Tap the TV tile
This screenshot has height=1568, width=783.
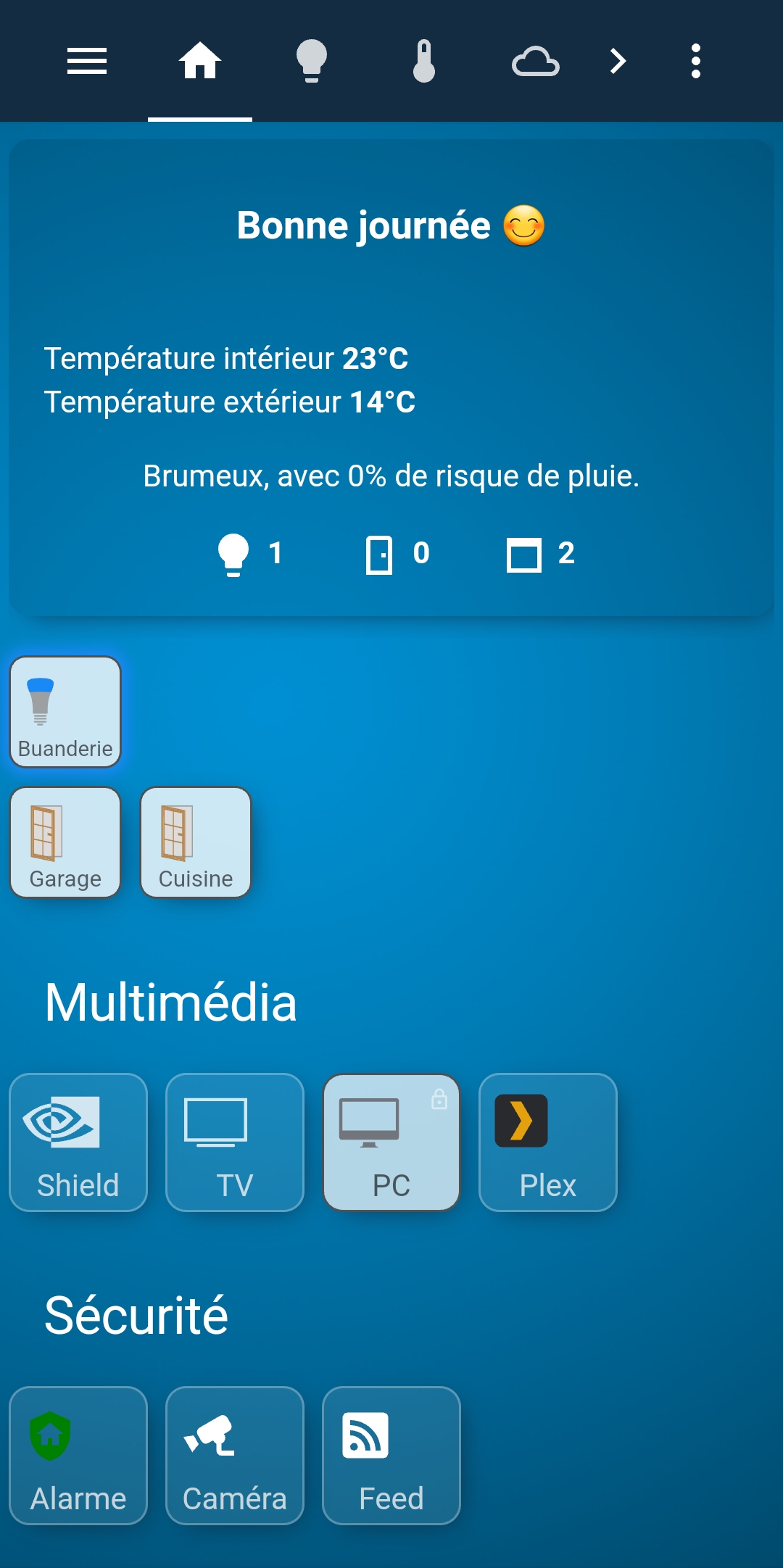point(235,1142)
